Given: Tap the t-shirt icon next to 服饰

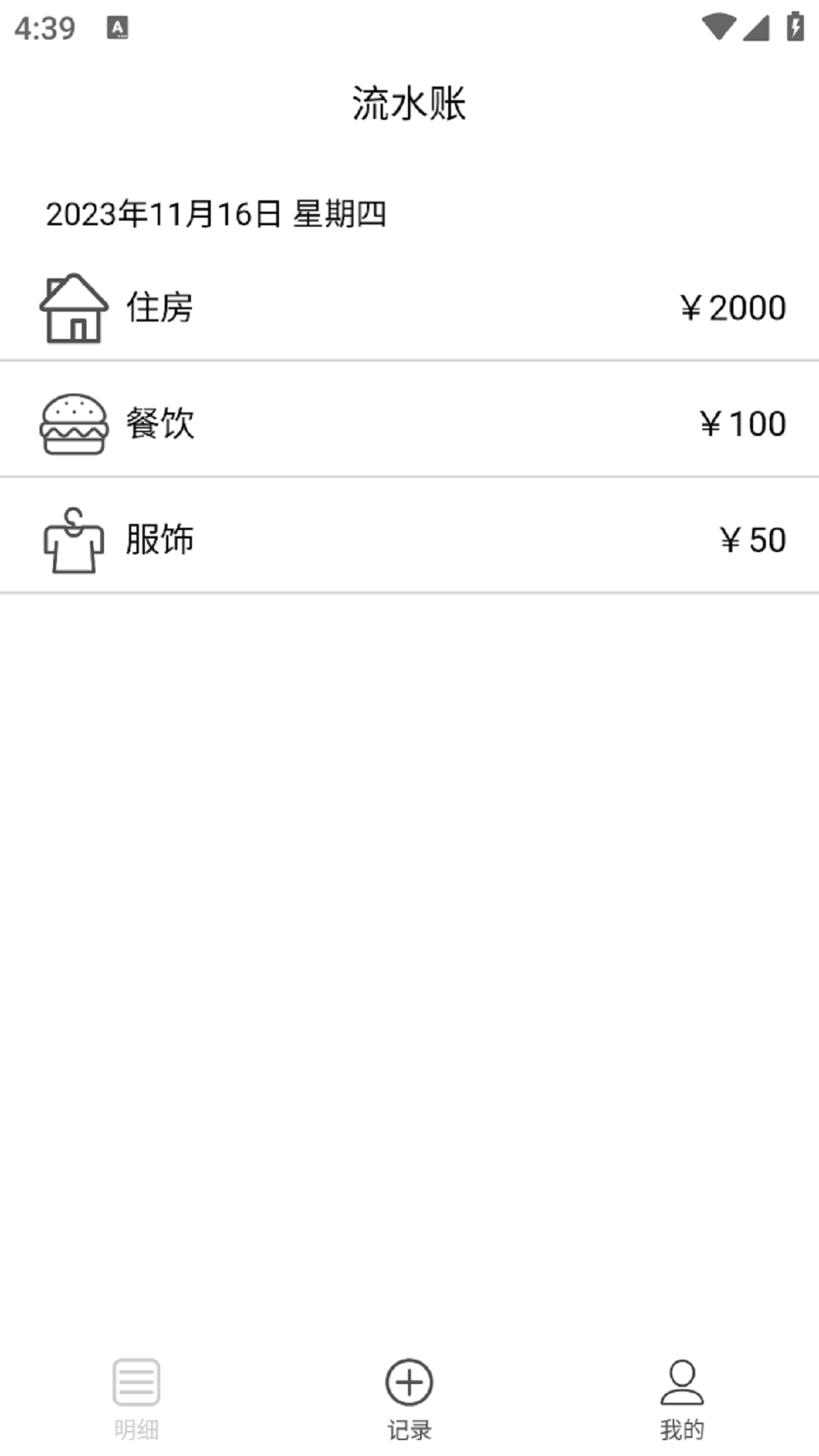Looking at the screenshot, I should point(74,540).
